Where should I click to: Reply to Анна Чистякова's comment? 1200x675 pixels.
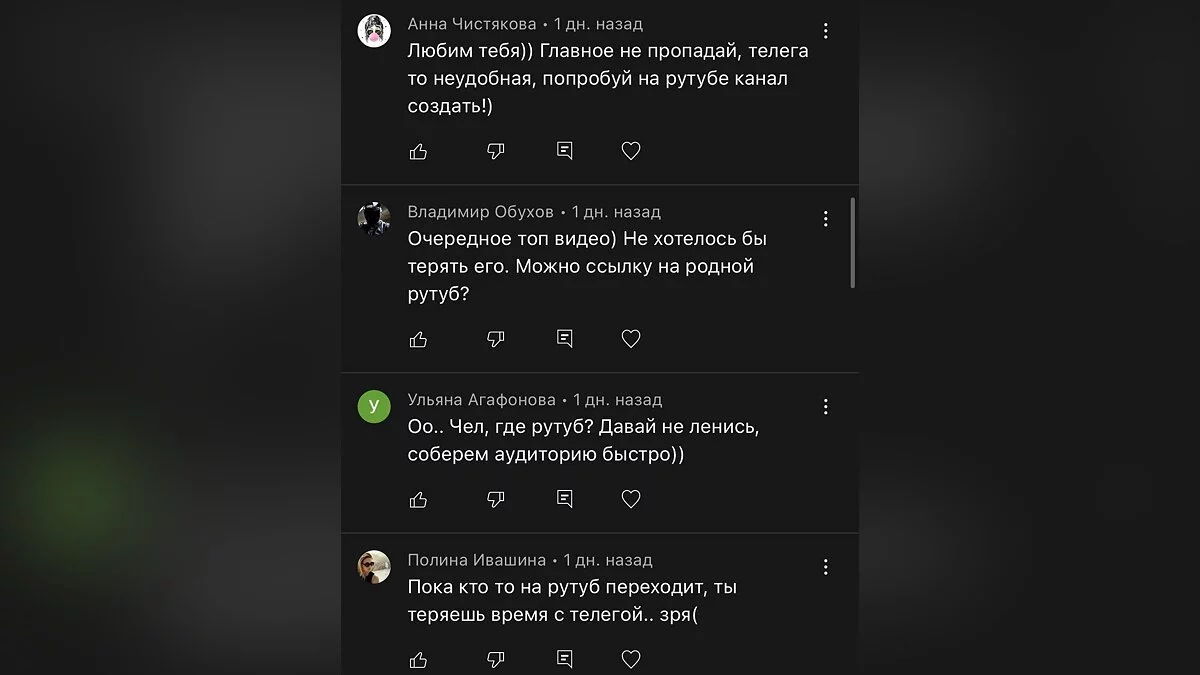[x=564, y=151]
